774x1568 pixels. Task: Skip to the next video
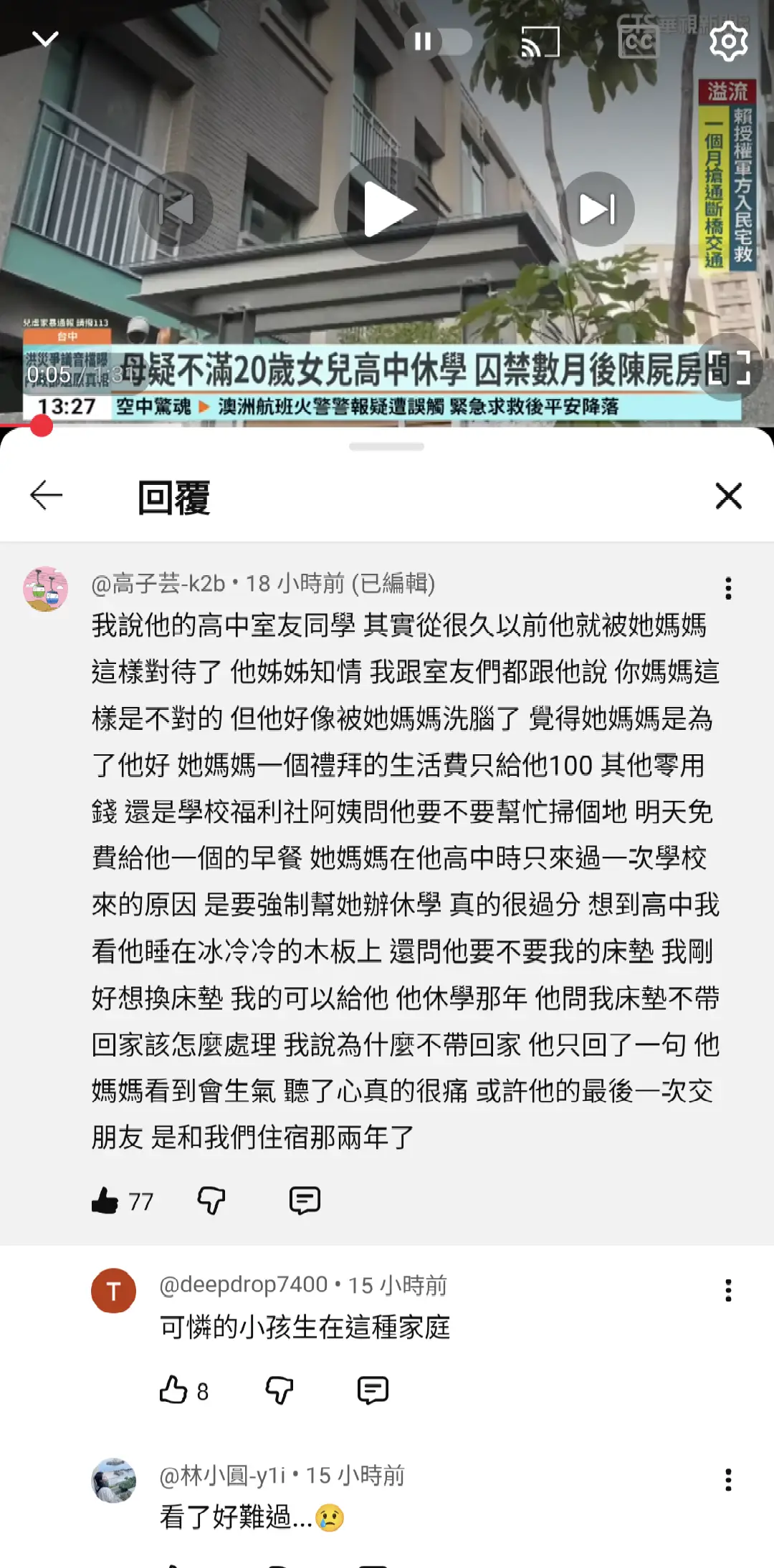click(597, 209)
